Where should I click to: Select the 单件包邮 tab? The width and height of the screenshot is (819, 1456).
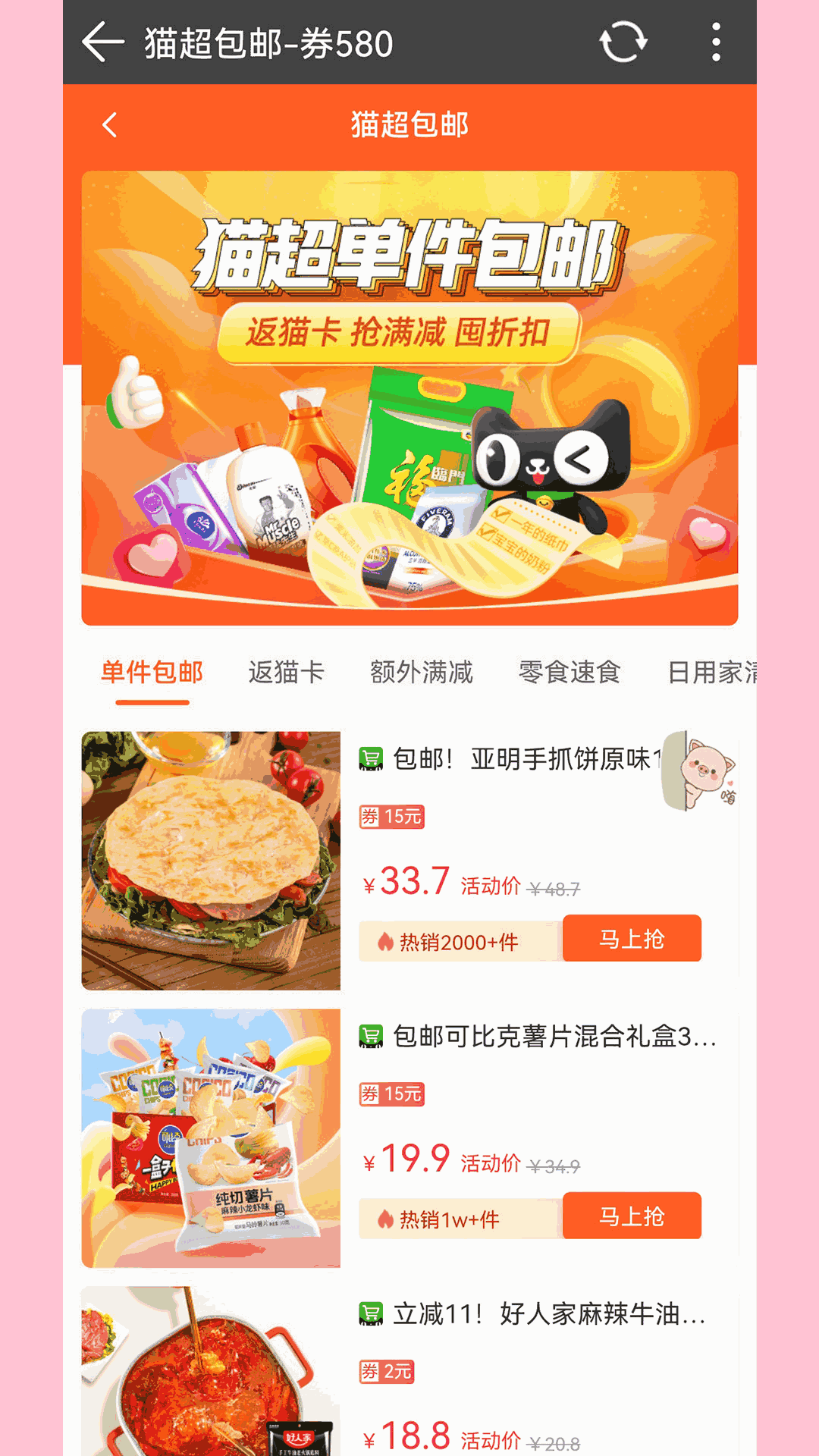(x=152, y=673)
